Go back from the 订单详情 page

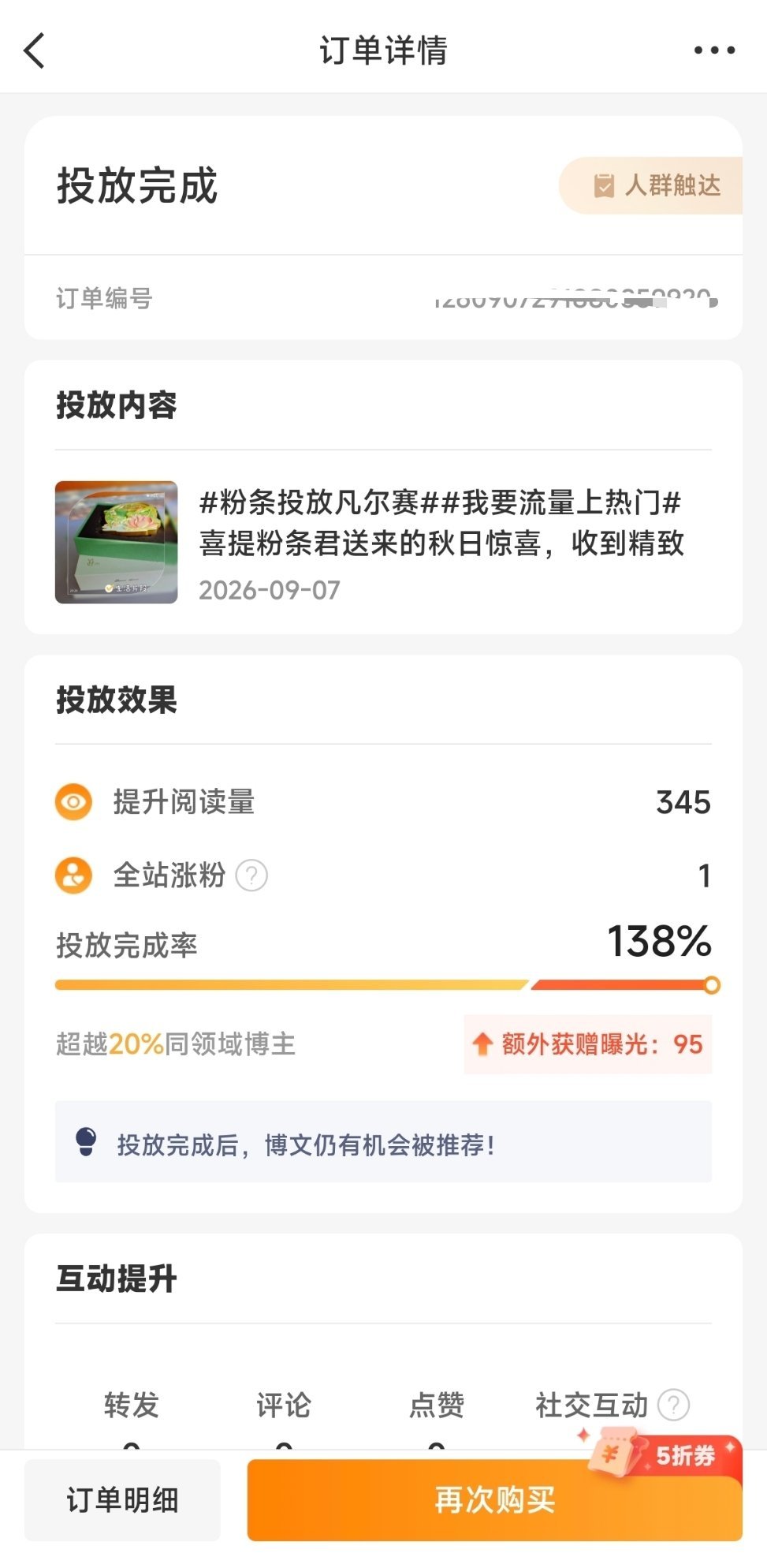click(x=35, y=50)
